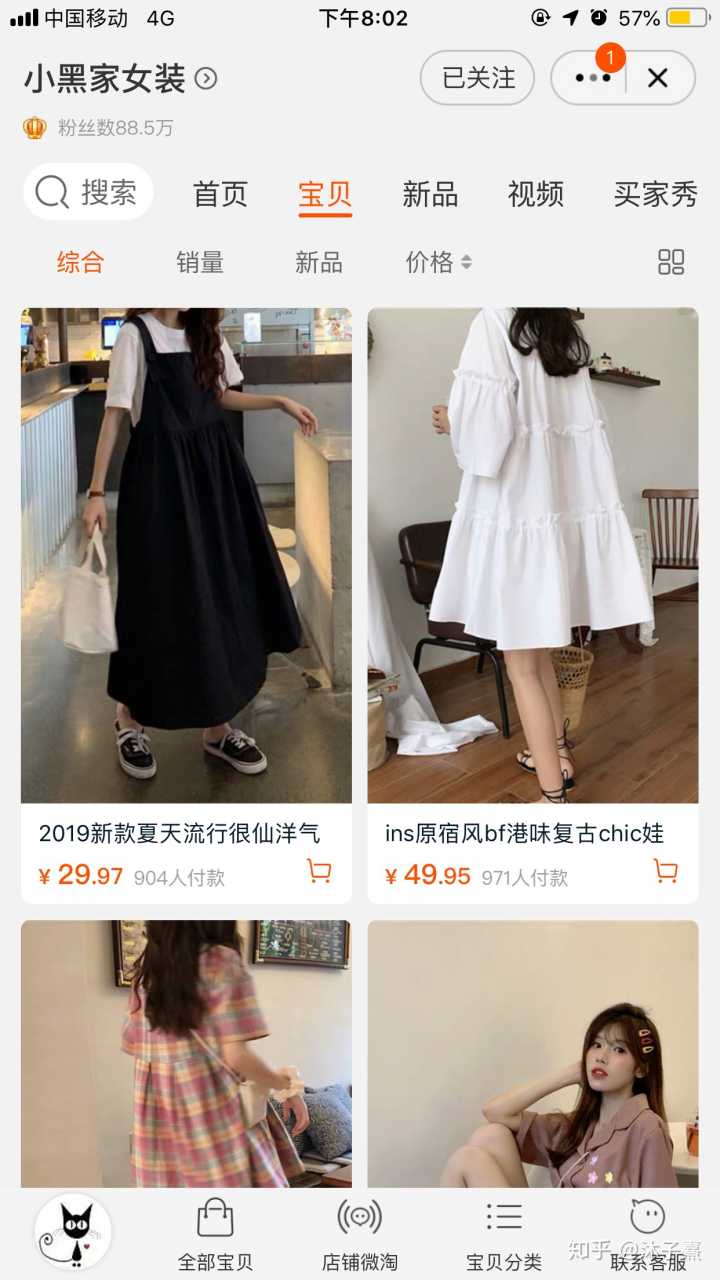Open the 小黑家女装 shop details
The width and height of the screenshot is (720, 1280).
point(120,78)
